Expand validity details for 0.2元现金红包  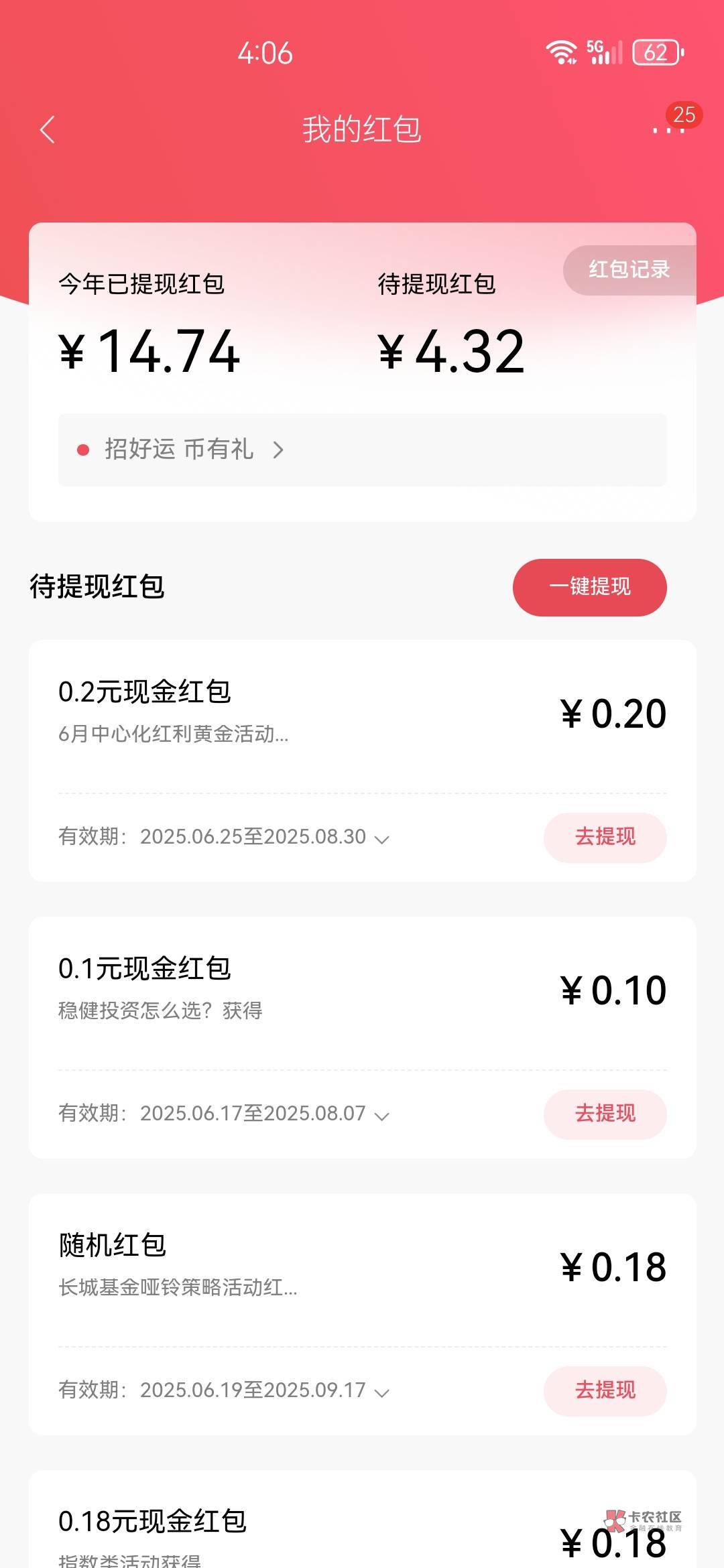[382, 839]
